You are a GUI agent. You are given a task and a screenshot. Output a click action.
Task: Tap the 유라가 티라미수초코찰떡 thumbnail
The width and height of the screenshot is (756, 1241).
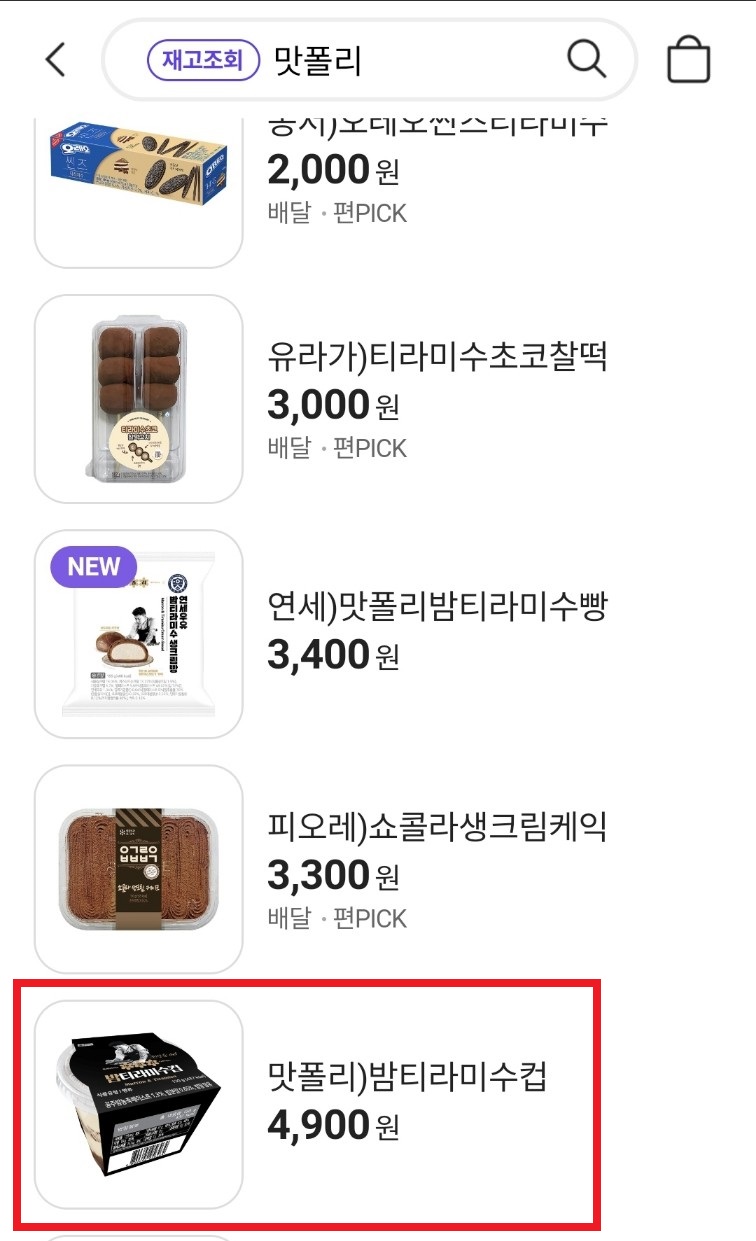[141, 395]
